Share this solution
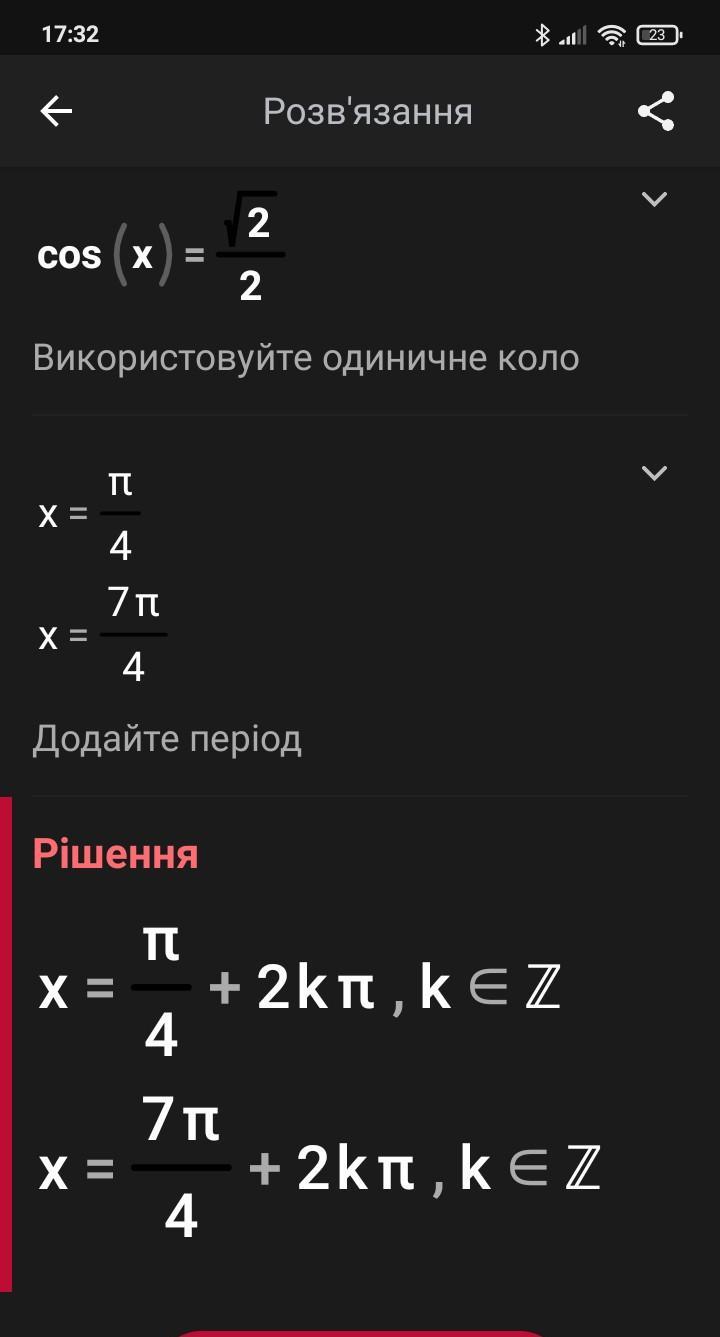 tap(656, 111)
